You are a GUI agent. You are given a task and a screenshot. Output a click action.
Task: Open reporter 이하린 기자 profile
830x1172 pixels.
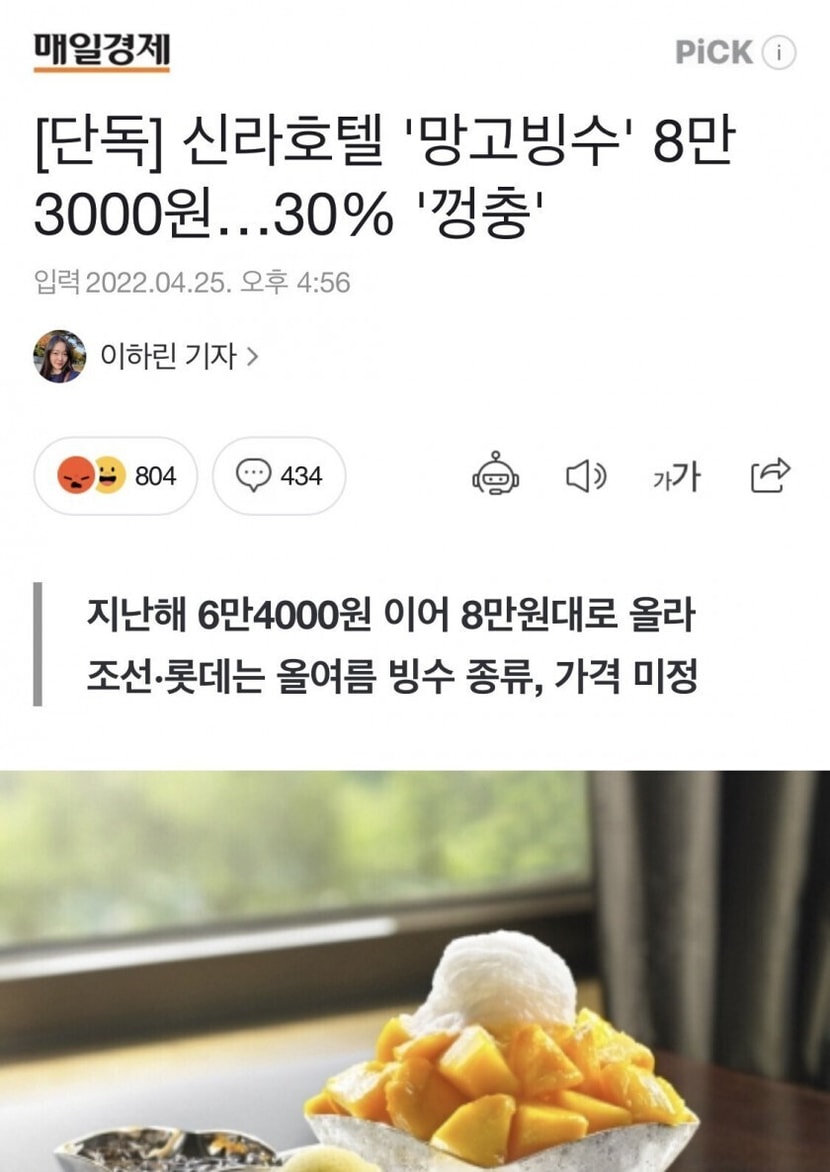pyautogui.click(x=146, y=356)
